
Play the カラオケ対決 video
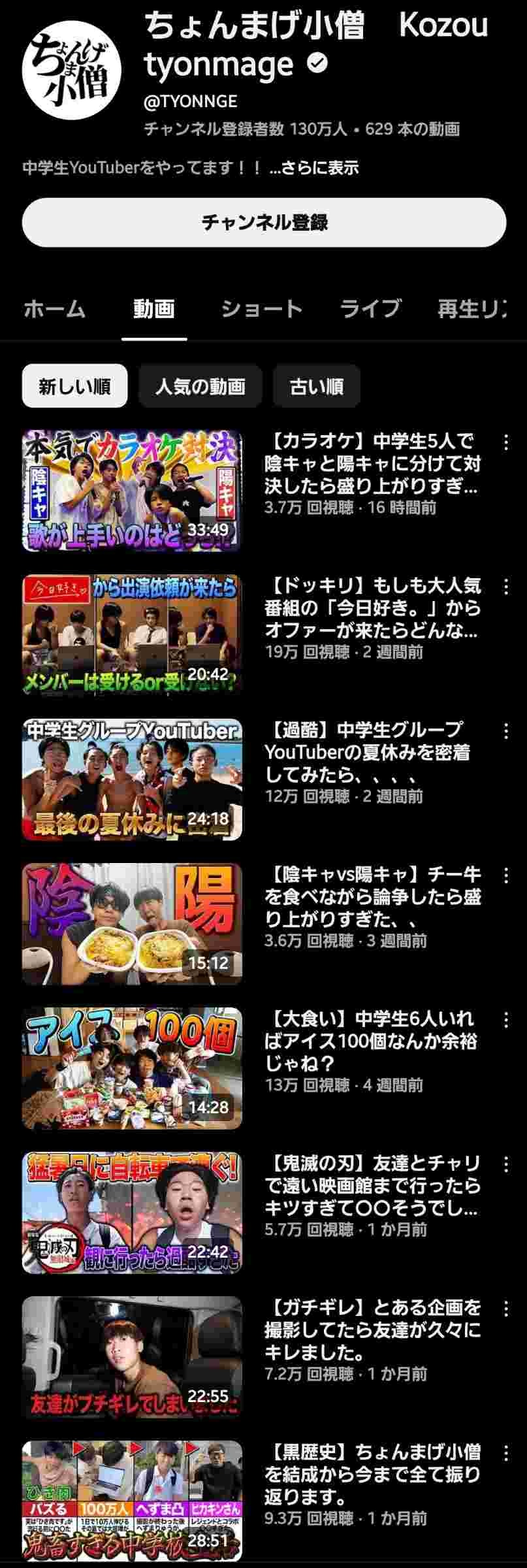click(132, 491)
